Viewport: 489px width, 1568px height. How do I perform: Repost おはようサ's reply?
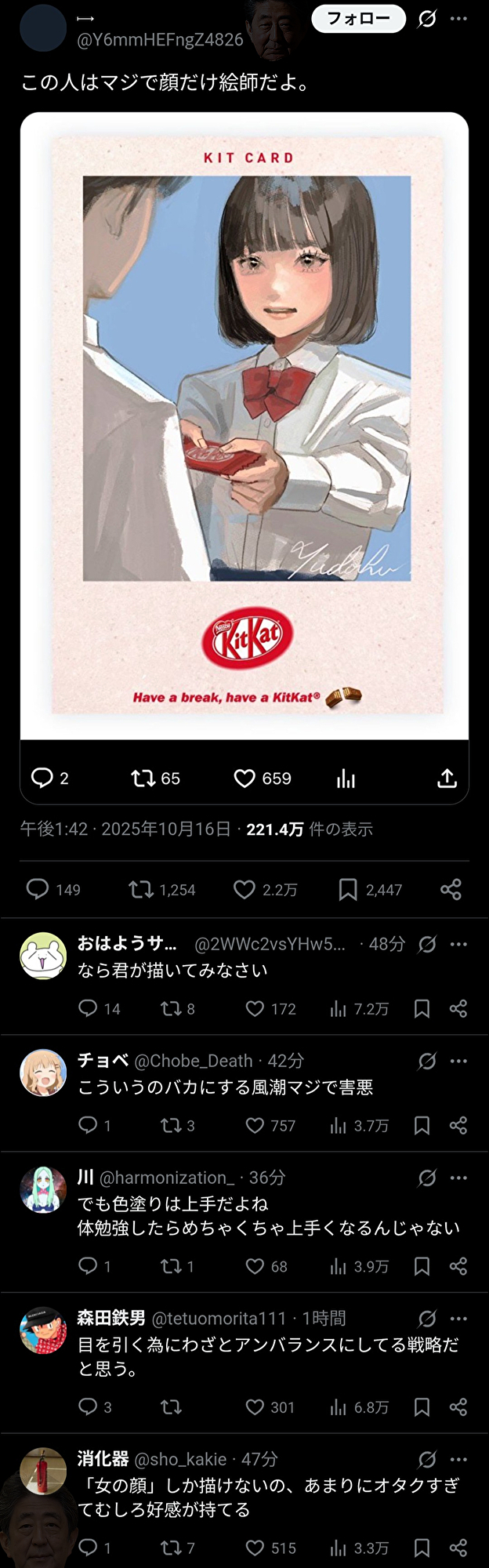click(x=171, y=1008)
